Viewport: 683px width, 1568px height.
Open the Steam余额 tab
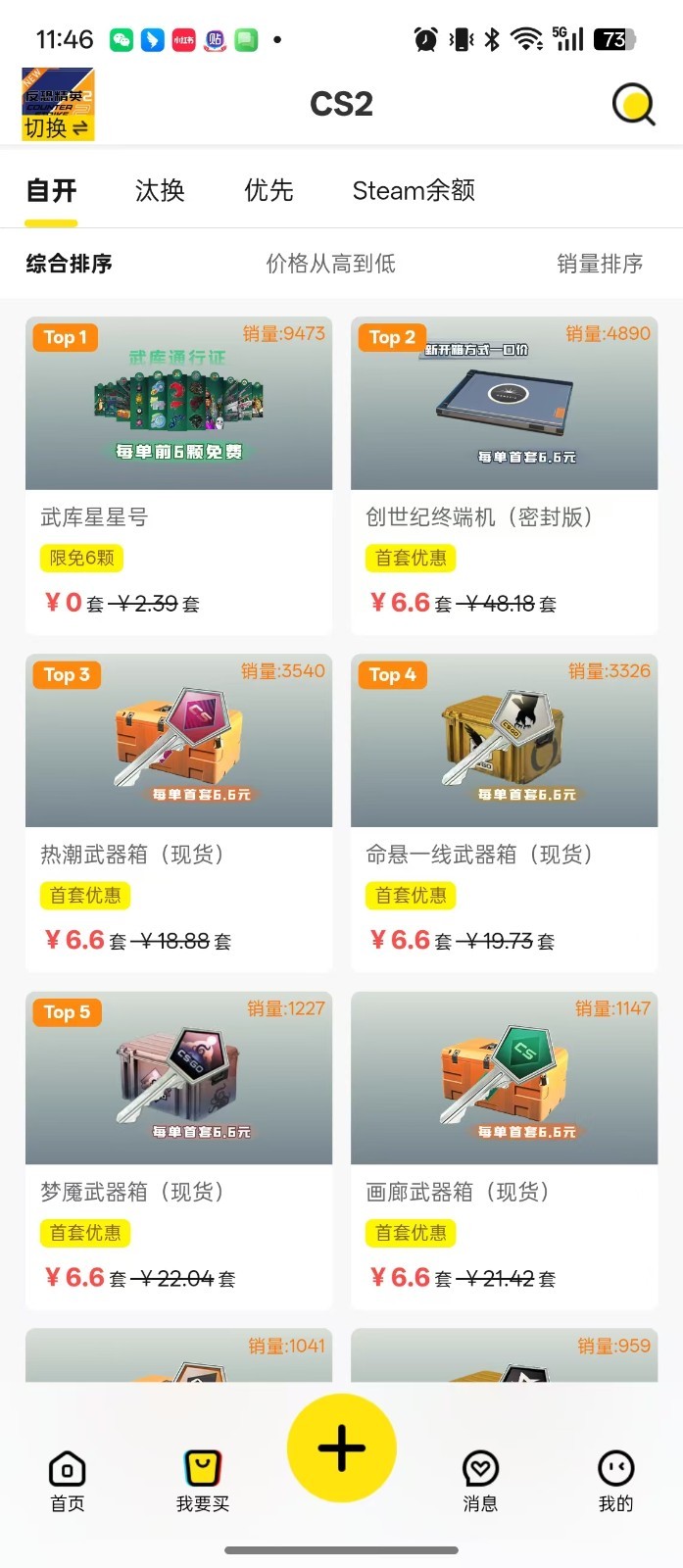point(414,190)
